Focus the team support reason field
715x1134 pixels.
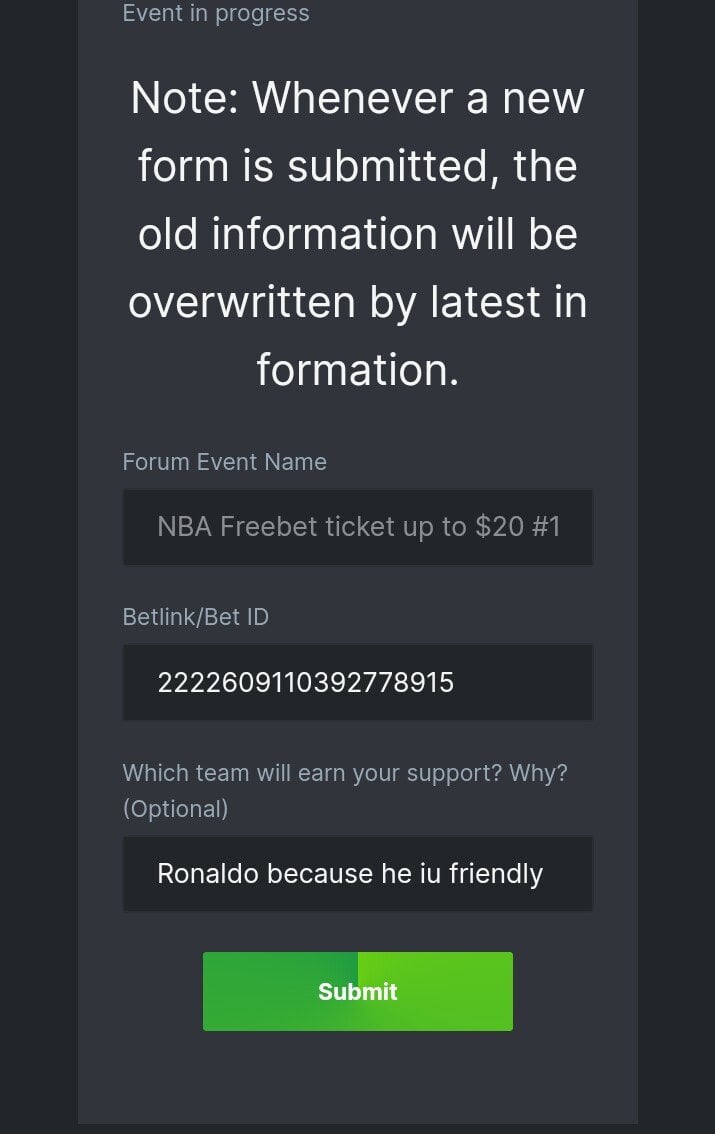click(x=358, y=874)
